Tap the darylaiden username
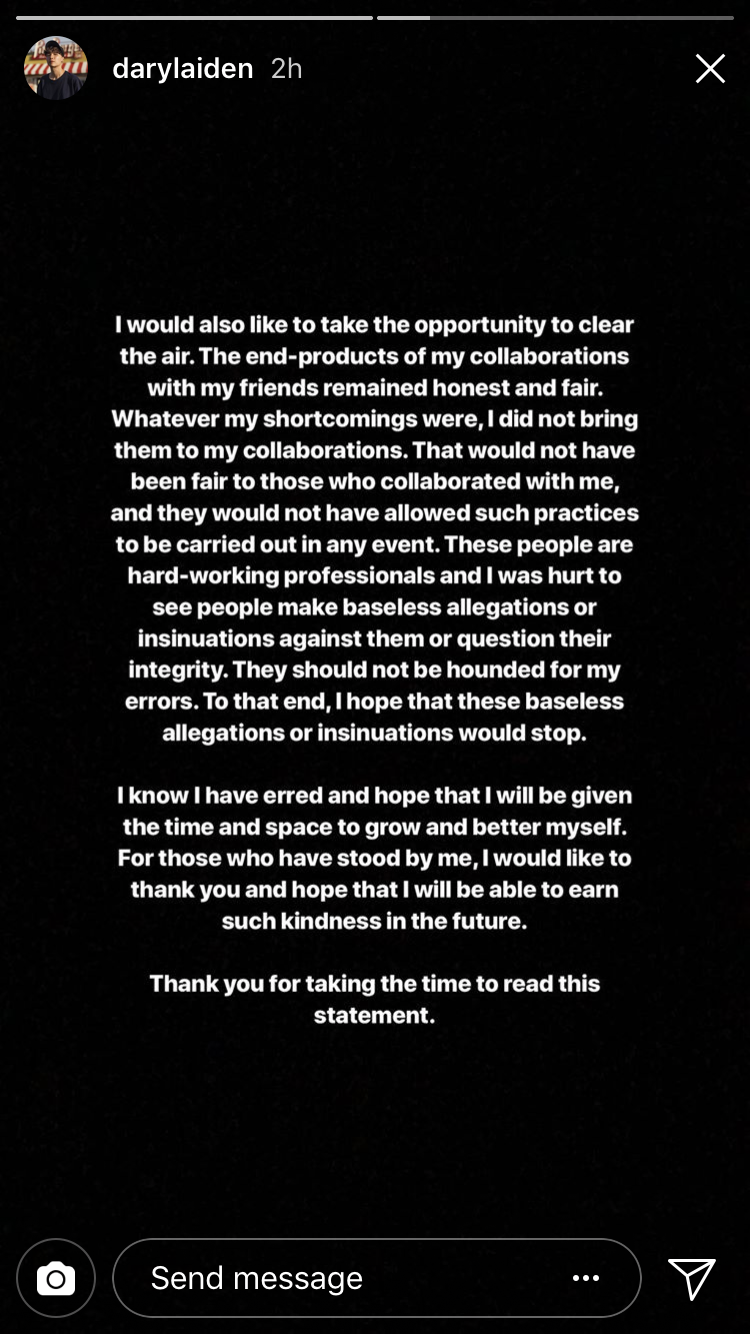750x1334 pixels. pos(182,68)
